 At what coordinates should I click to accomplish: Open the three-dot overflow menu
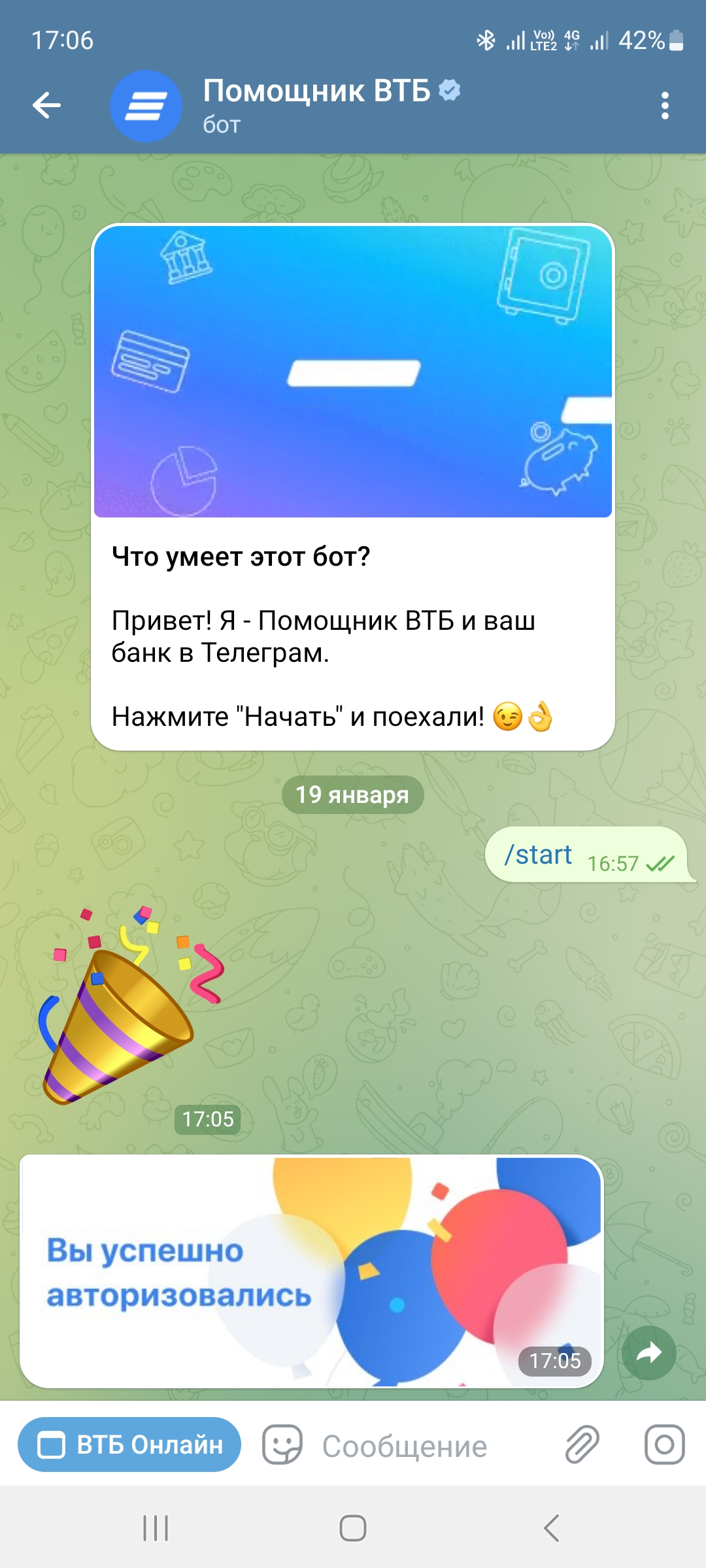pos(665,105)
